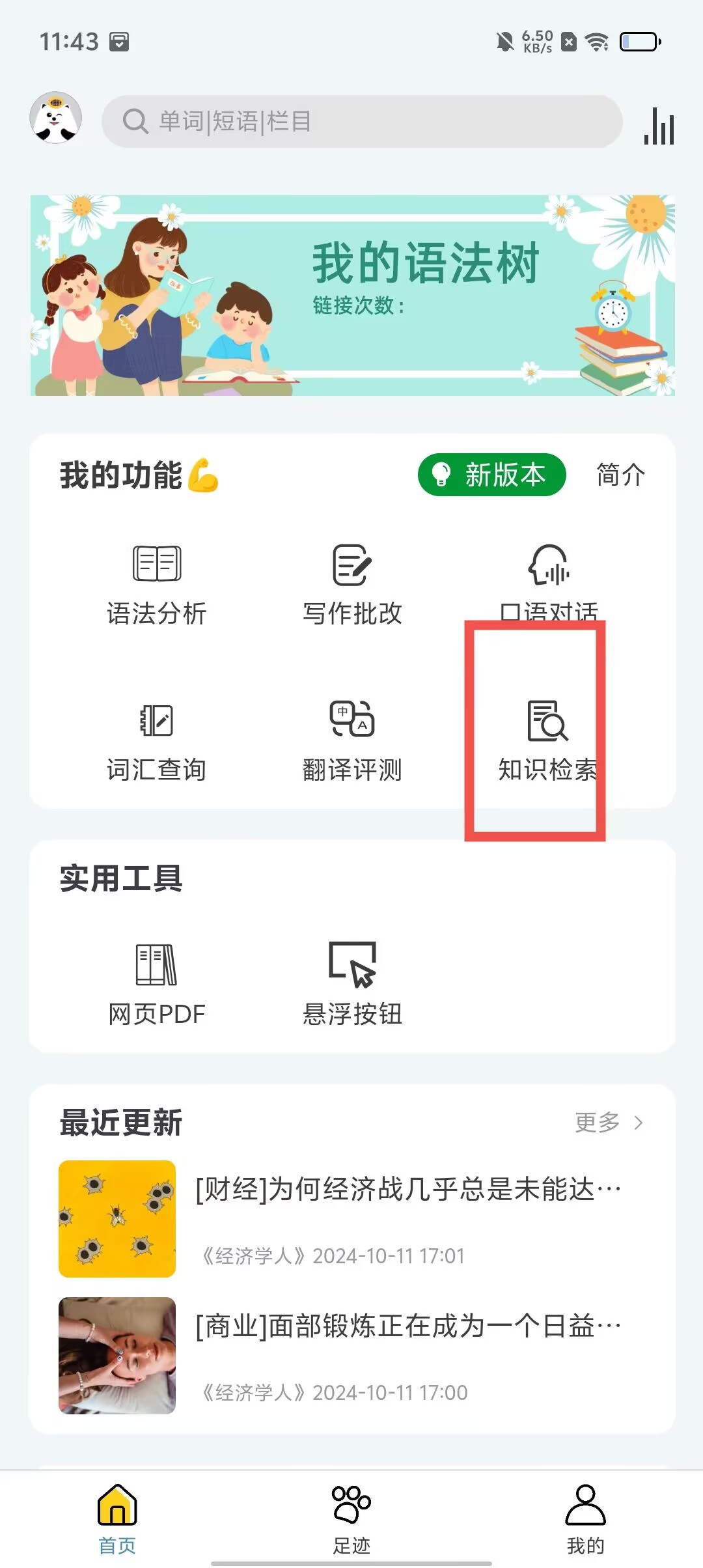Tap 更多 in 最近更新
This screenshot has height=1568, width=703.
[609, 1122]
